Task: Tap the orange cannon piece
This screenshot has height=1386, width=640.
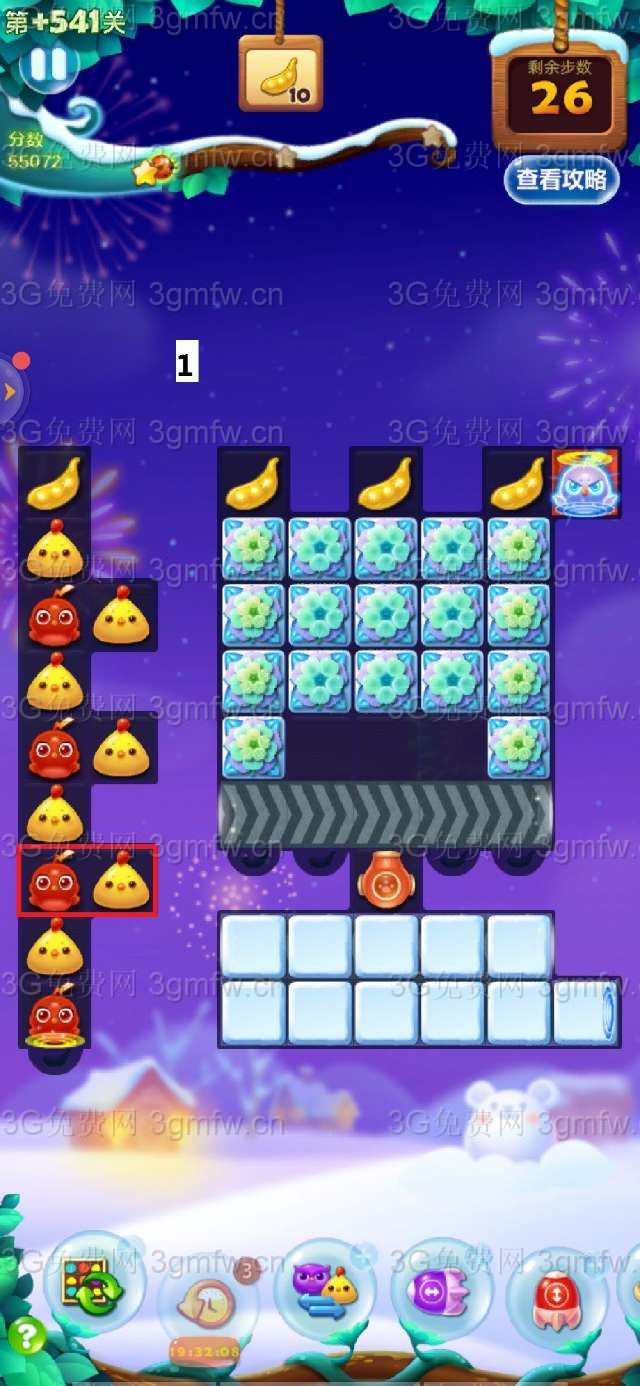Action: tap(386, 880)
